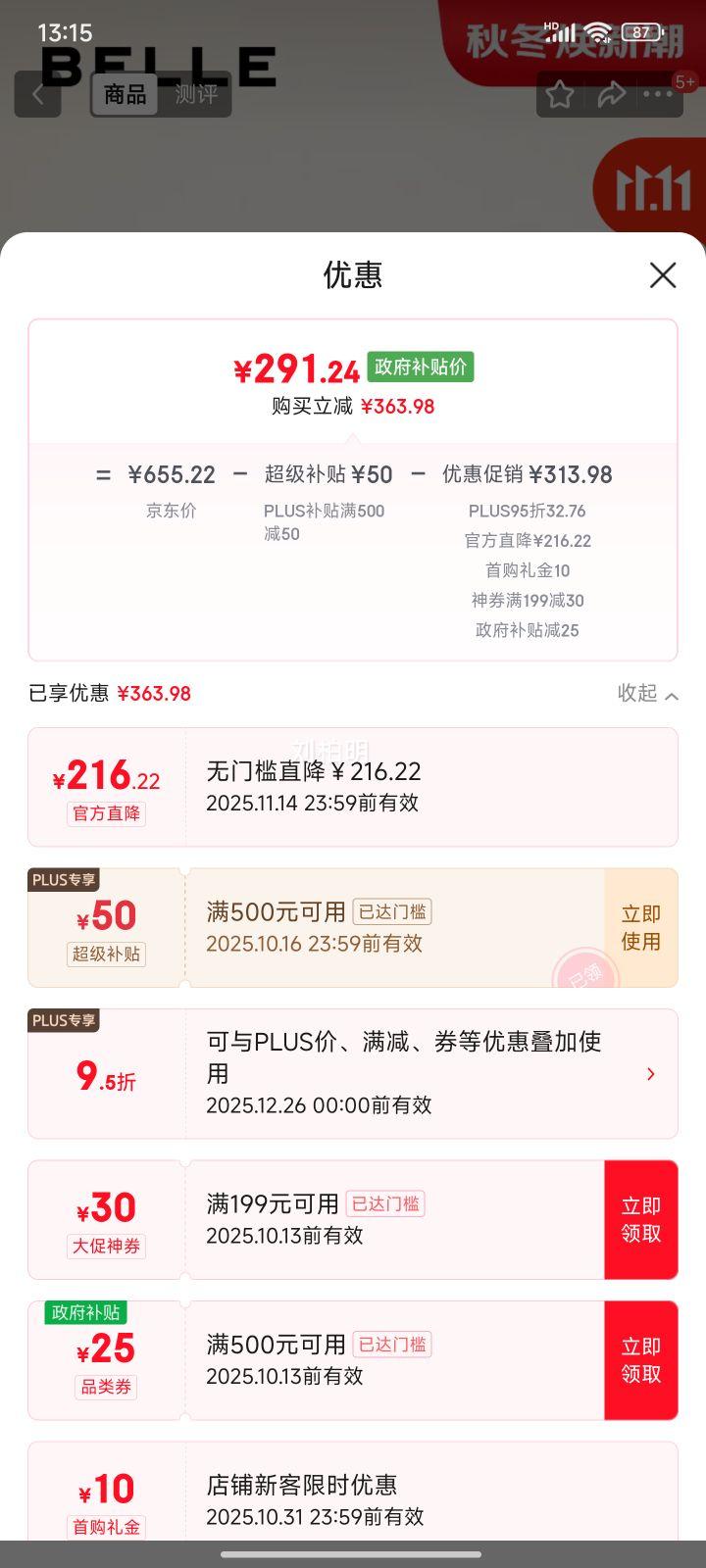706x1568 pixels.
Task: Open the PLUS专享 9.5折 discount details
Action: (x=650, y=1074)
